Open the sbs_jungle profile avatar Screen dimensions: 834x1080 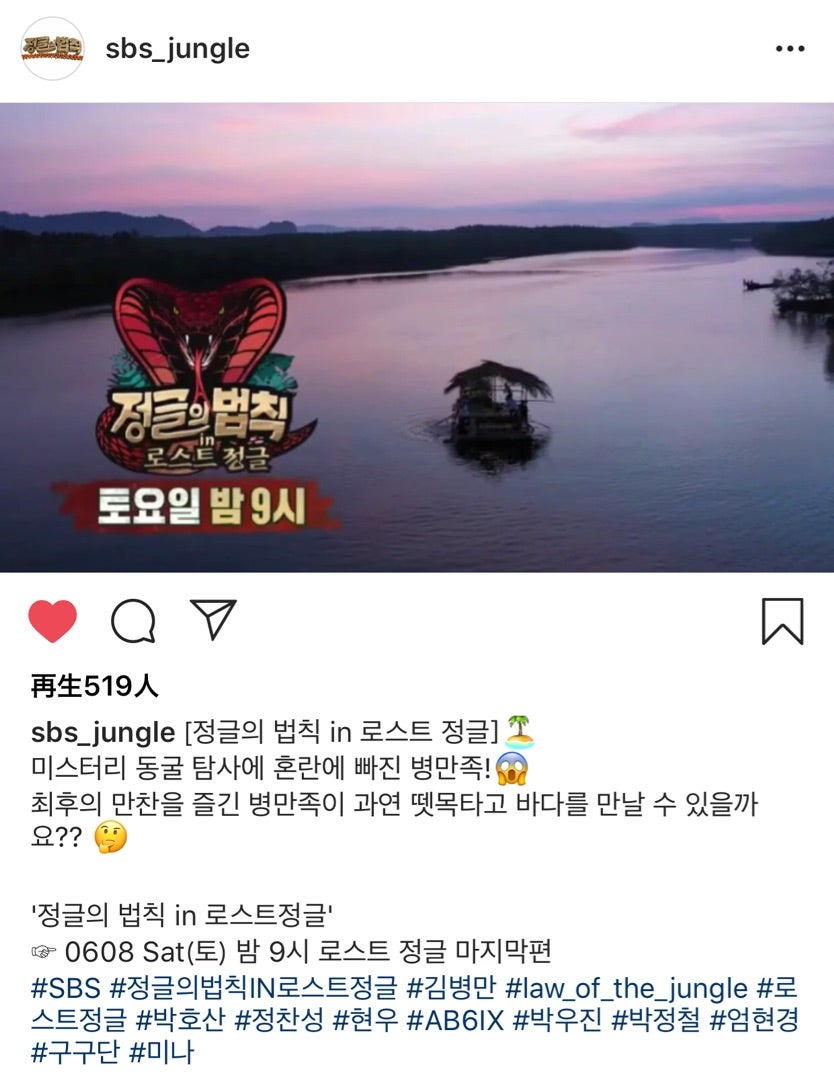pyautogui.click(x=52, y=49)
